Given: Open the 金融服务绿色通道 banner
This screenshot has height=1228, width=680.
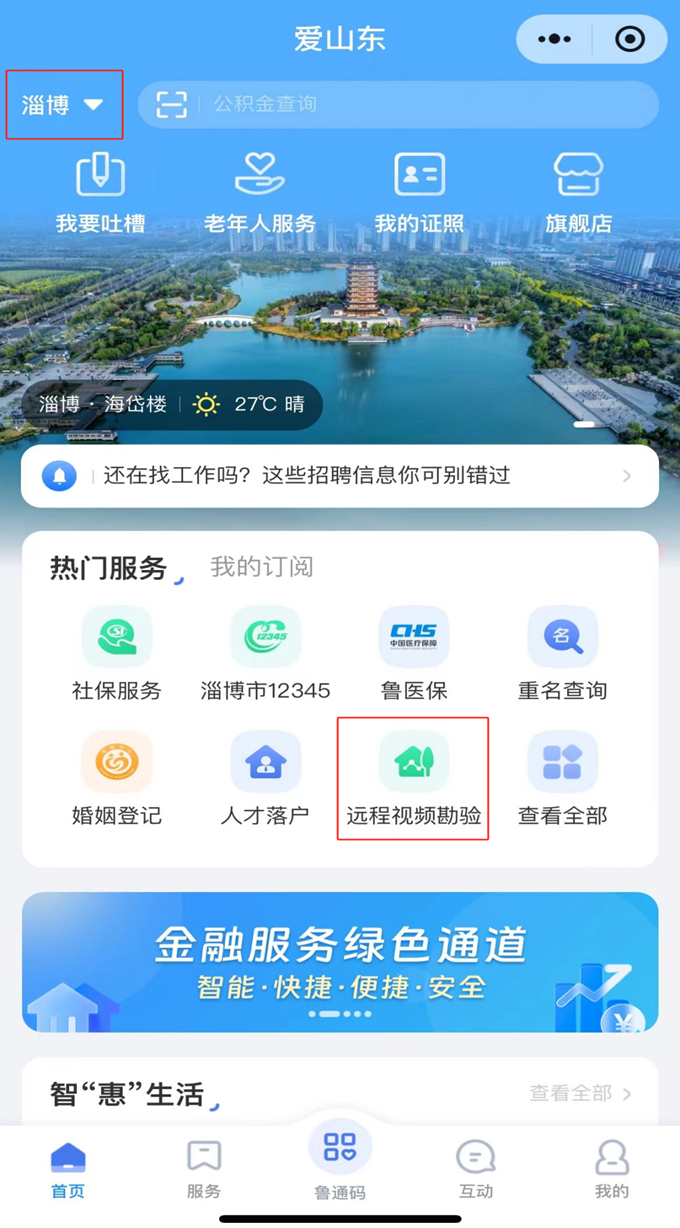Looking at the screenshot, I should coord(340,961).
